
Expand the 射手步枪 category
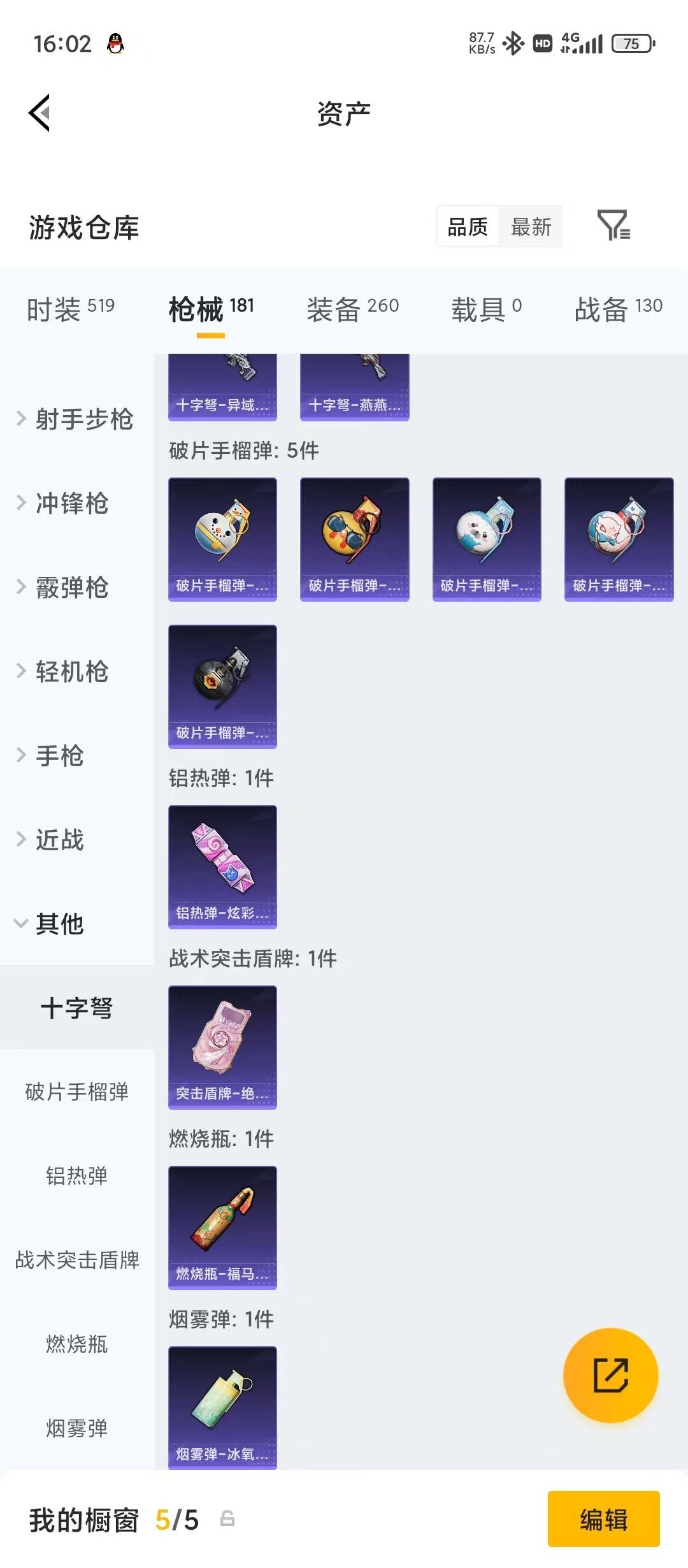[76, 419]
